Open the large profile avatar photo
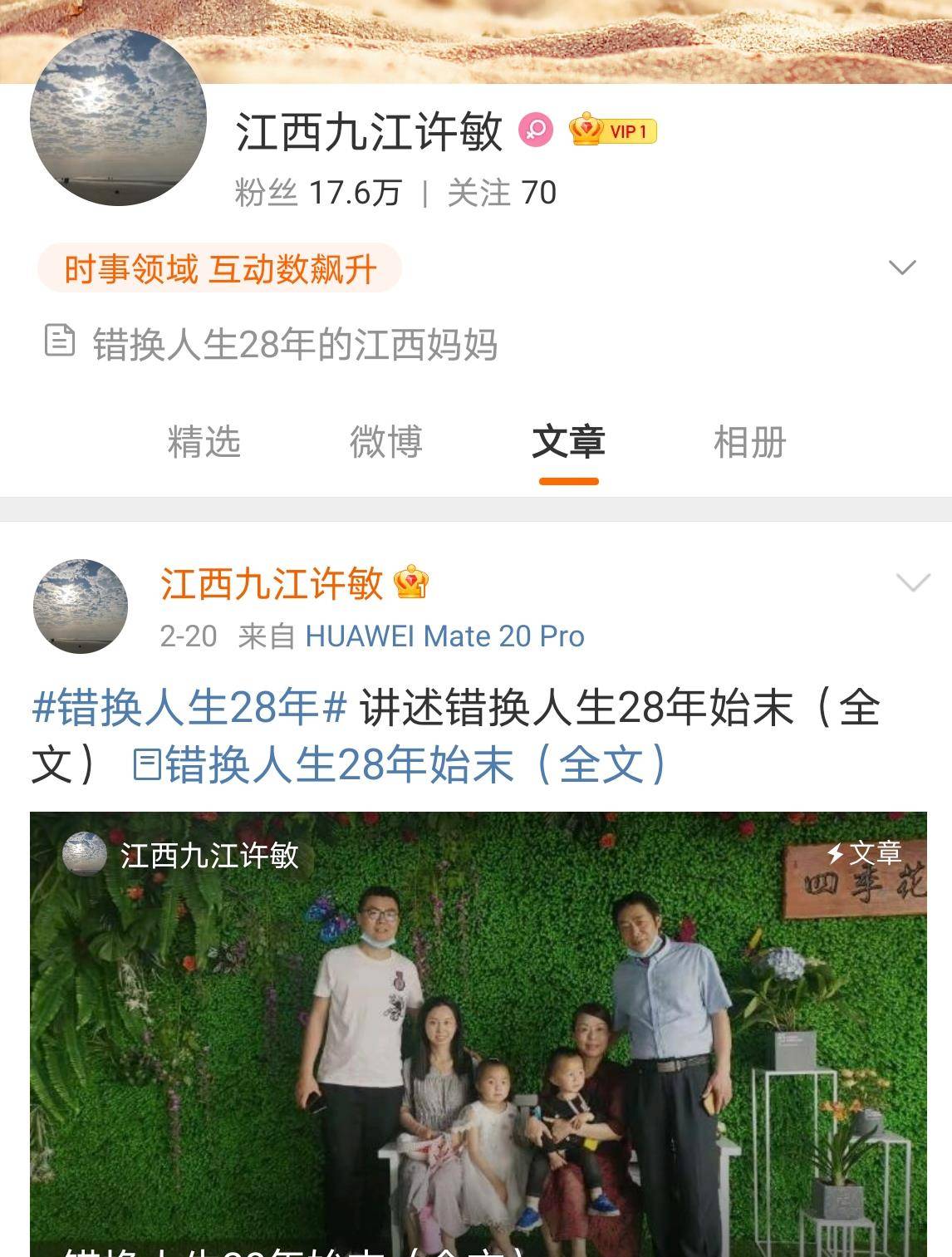952x1257 pixels. click(118, 118)
